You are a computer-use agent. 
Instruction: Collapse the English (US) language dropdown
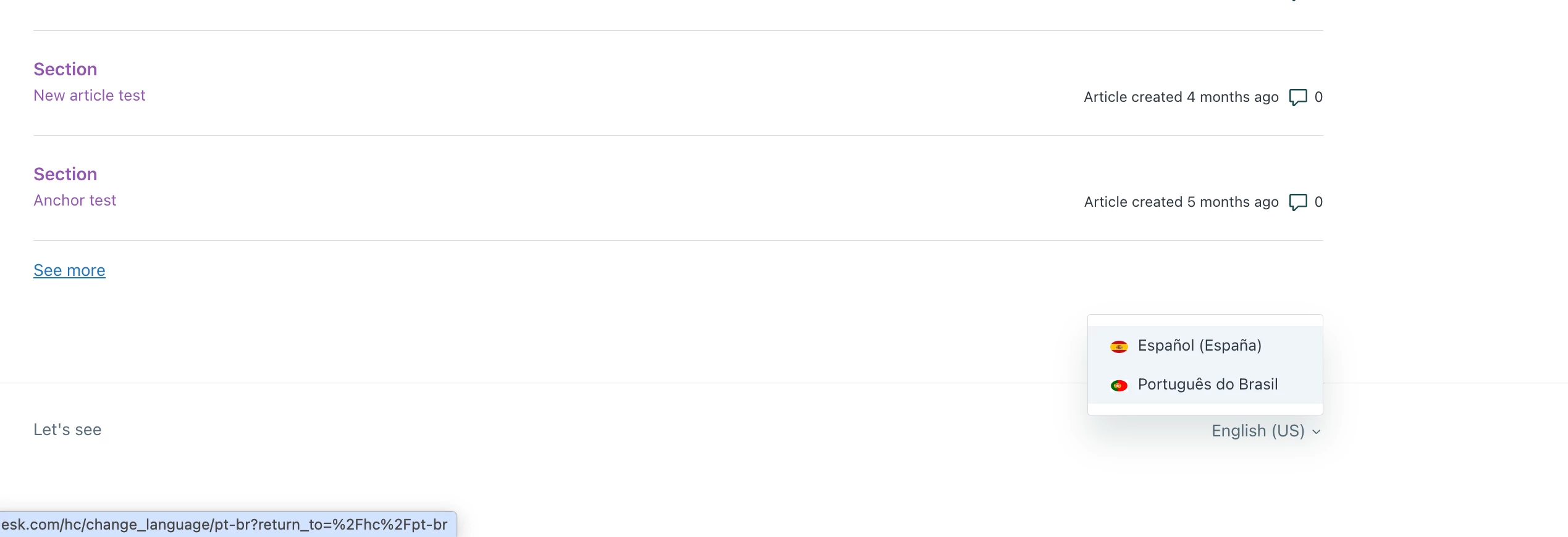[1265, 431]
